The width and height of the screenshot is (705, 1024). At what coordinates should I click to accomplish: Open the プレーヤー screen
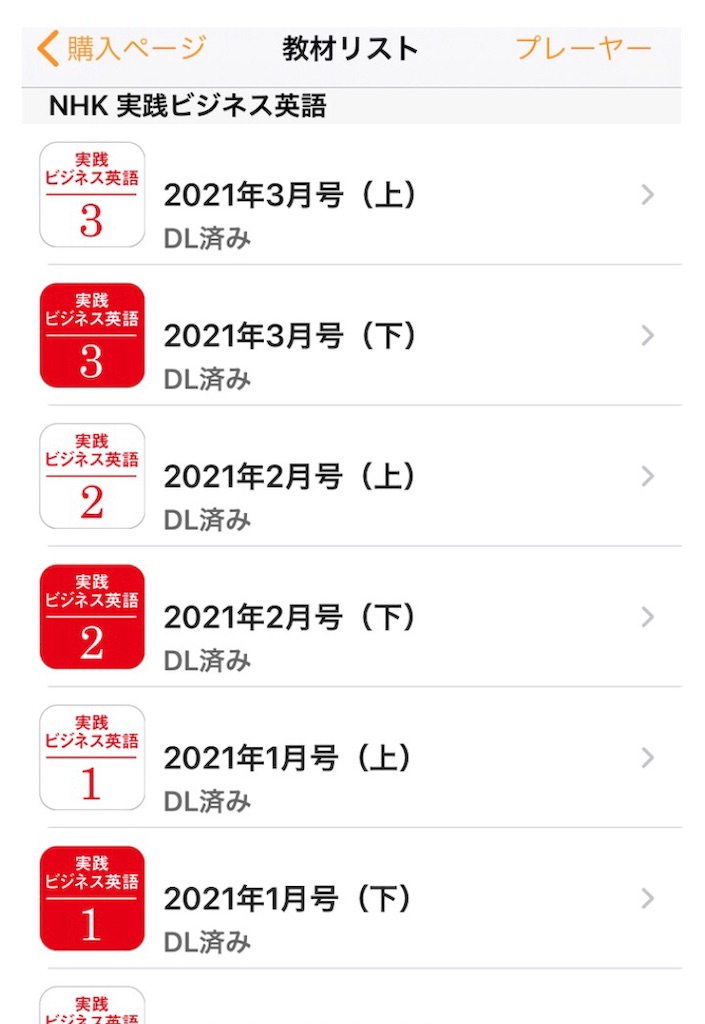582,48
